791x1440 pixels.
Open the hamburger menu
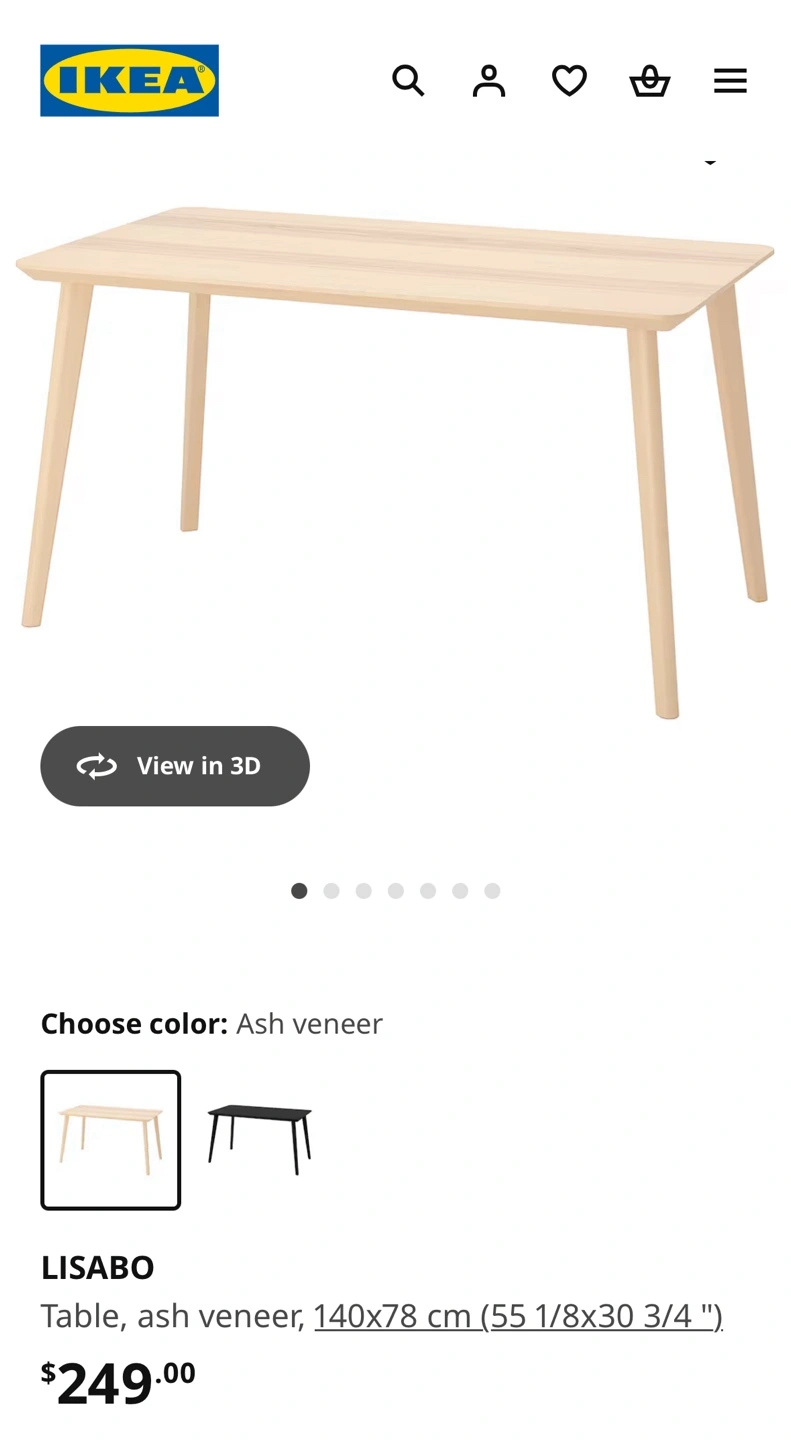[730, 80]
